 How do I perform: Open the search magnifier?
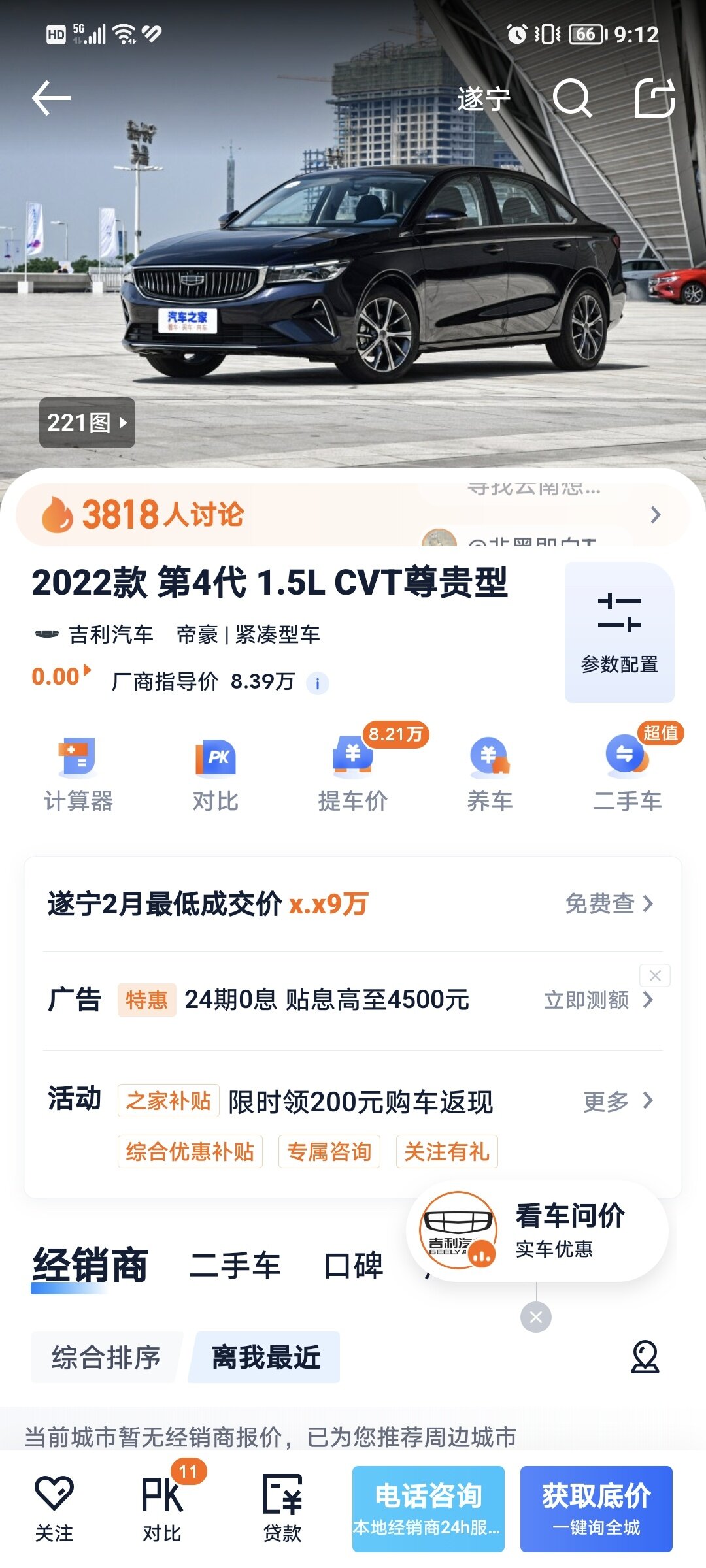coord(572,98)
